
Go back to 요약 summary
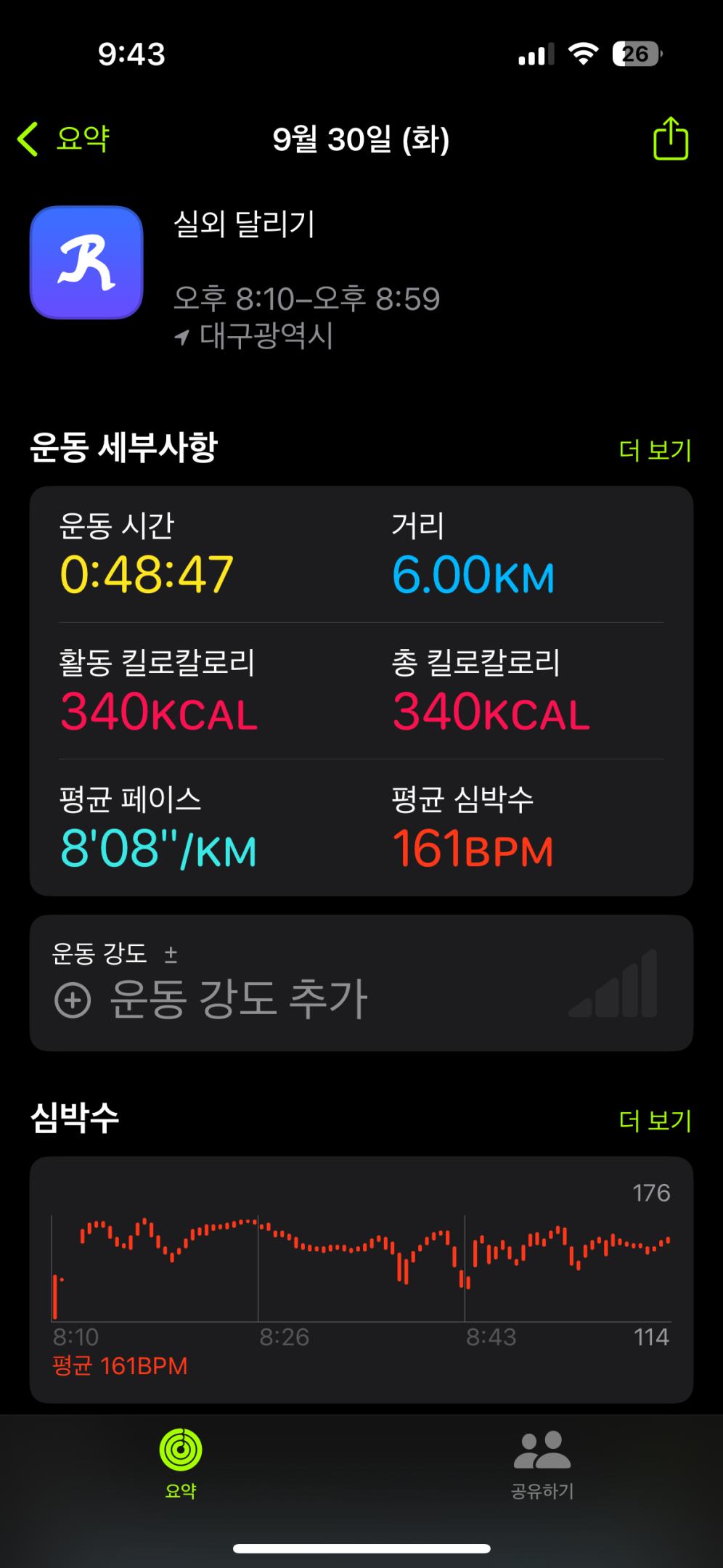coord(64,139)
